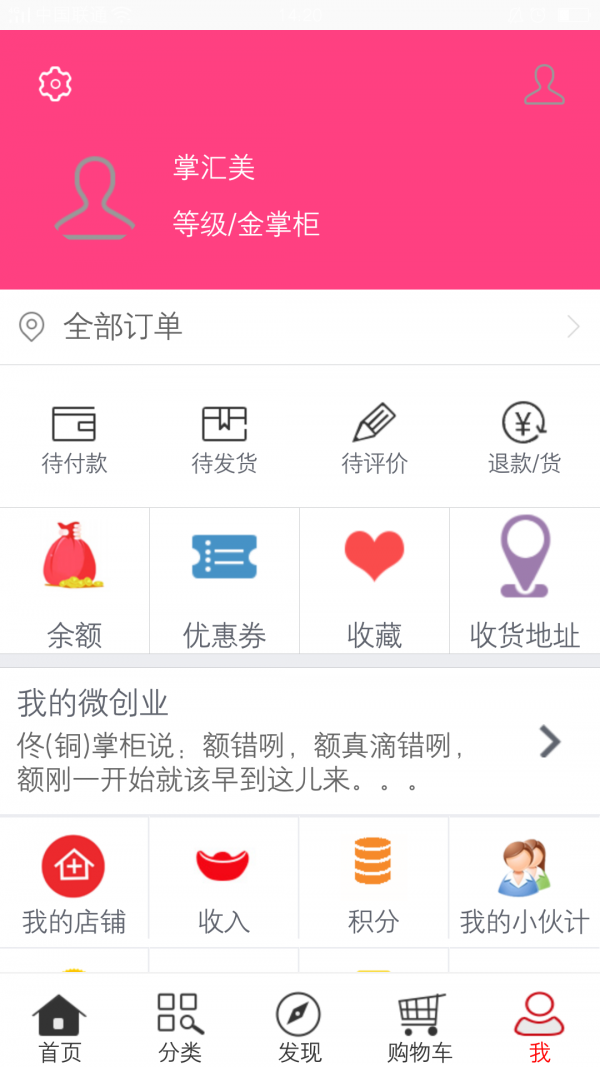The width and height of the screenshot is (600, 1067).
Task: Open the settings gear icon
Action: tap(55, 84)
